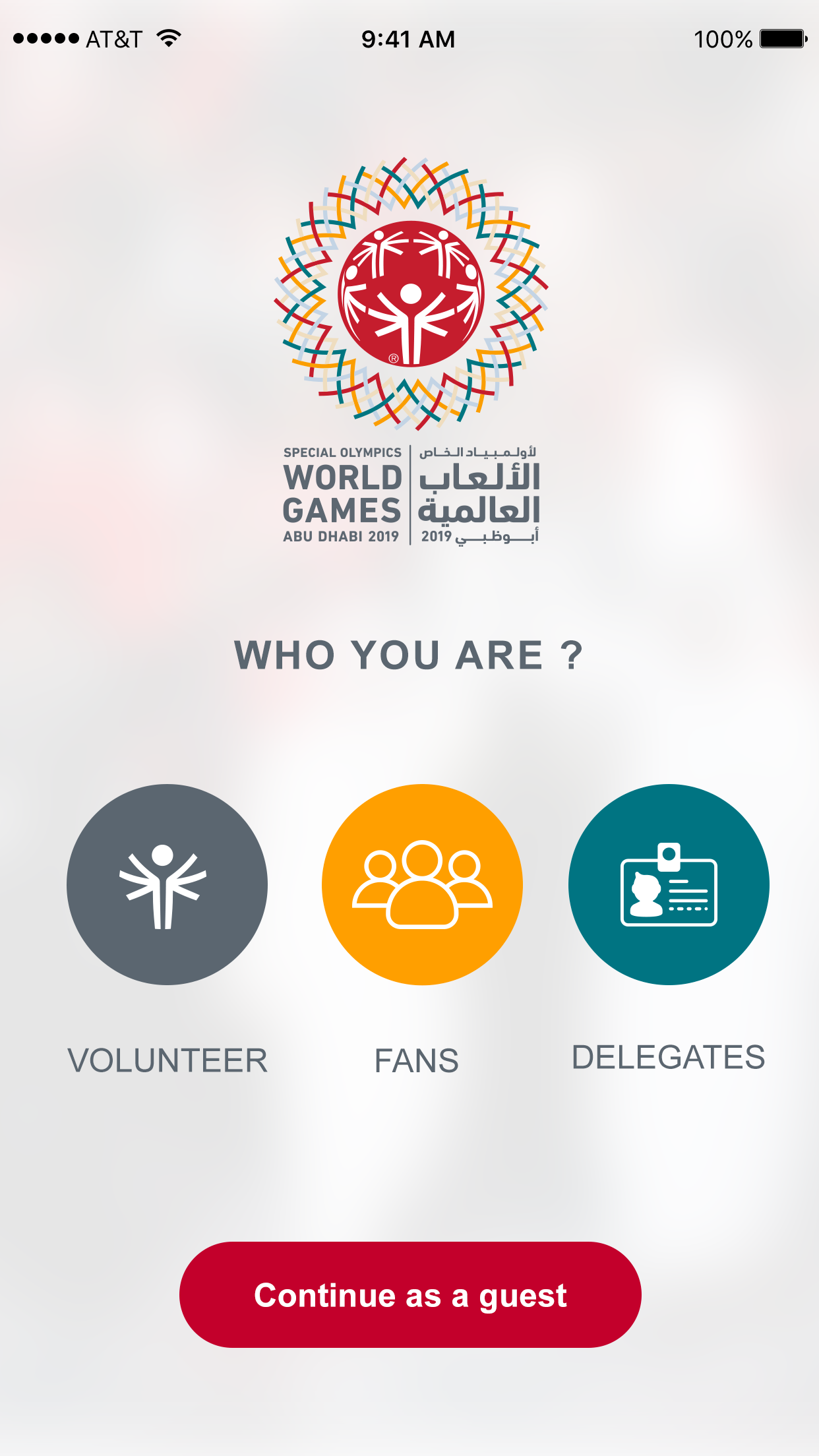
Task: Click the WORLD GAMES Abu Dhabi 2019 wordmark
Action: [343, 495]
